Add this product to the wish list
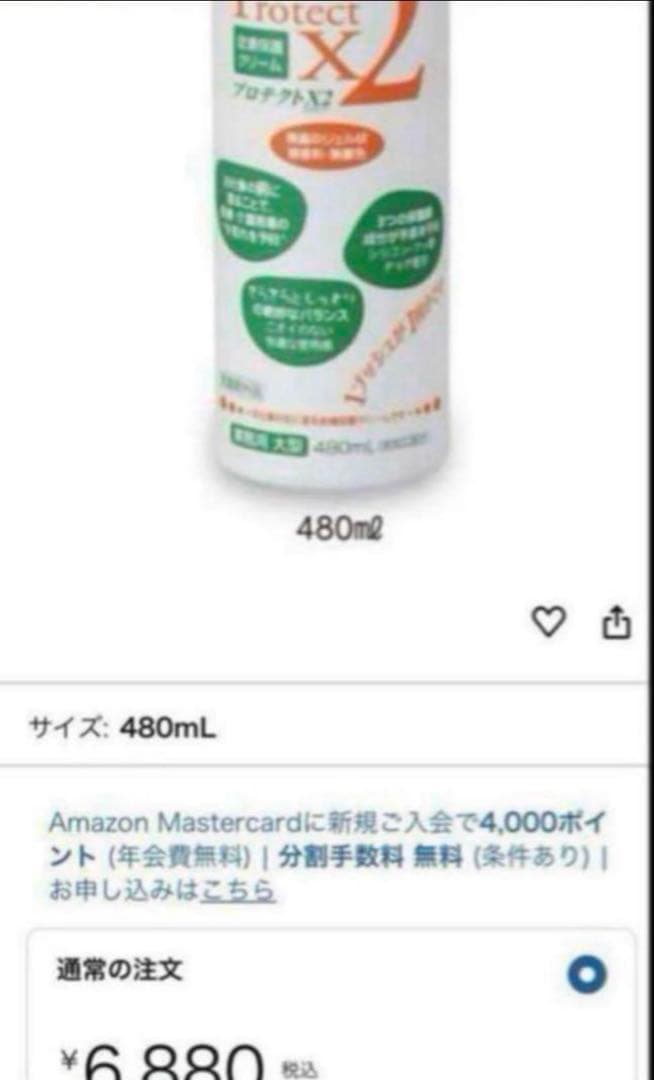 coord(547,623)
